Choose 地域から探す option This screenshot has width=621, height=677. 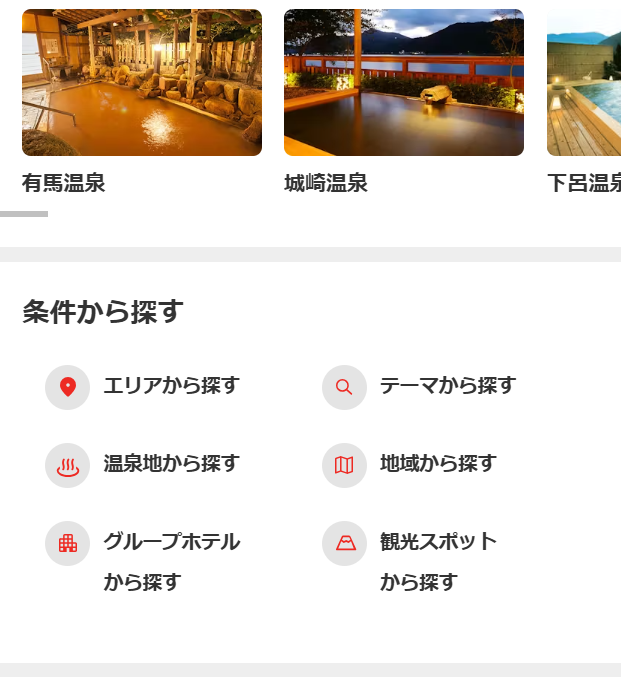(x=437, y=464)
